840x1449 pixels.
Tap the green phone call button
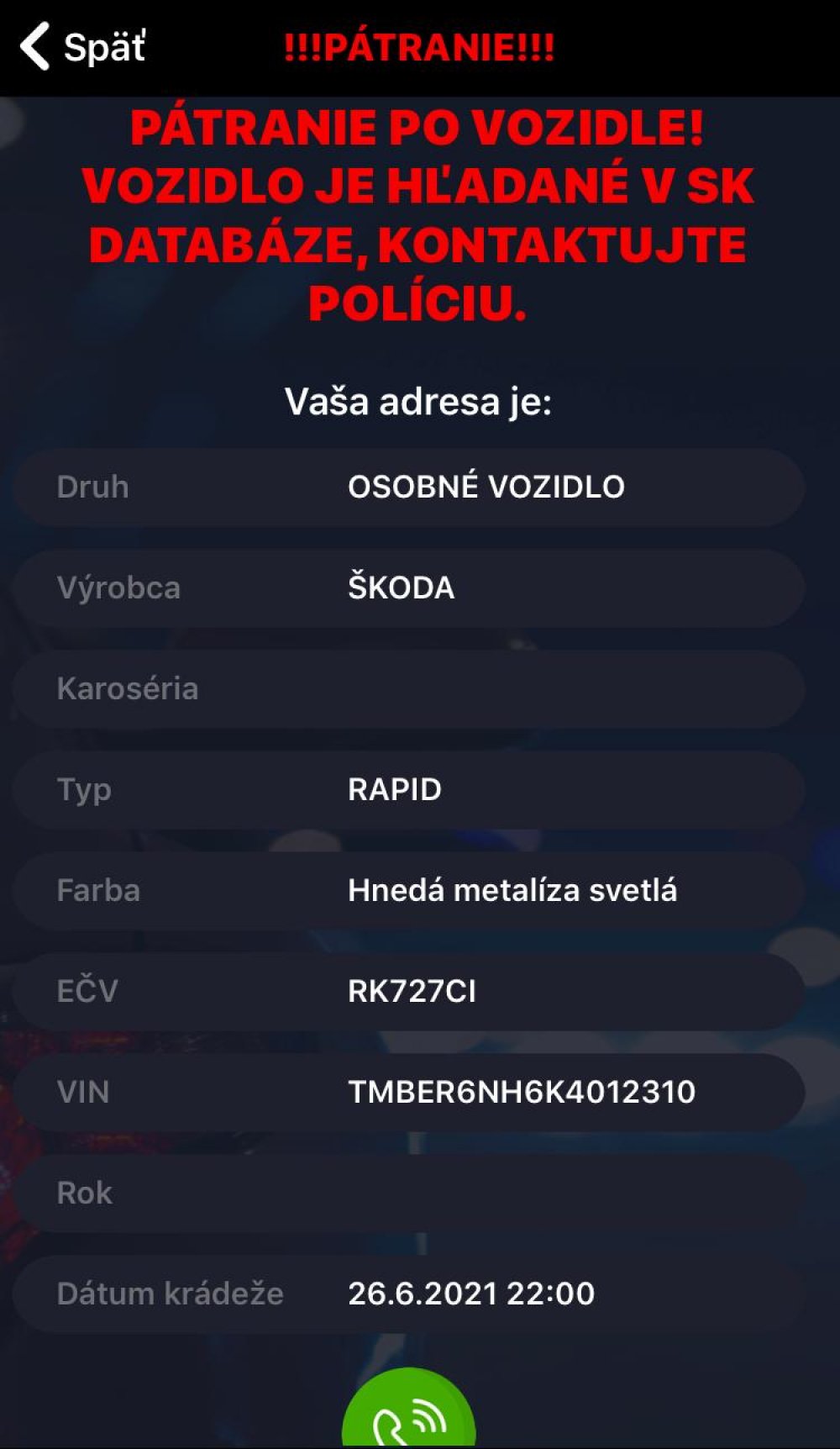coord(409,1409)
